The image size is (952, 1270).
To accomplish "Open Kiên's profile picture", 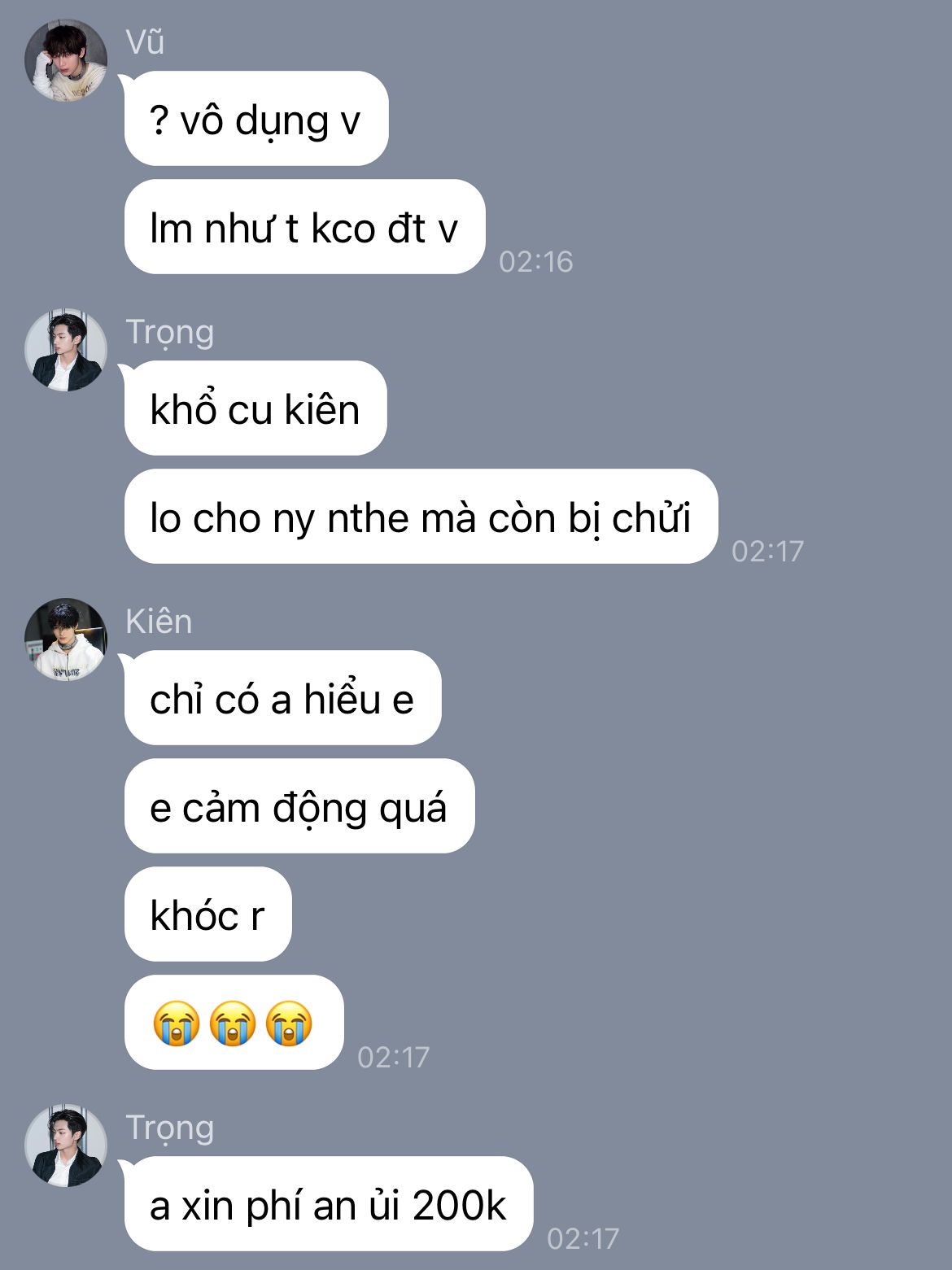I will (x=66, y=639).
